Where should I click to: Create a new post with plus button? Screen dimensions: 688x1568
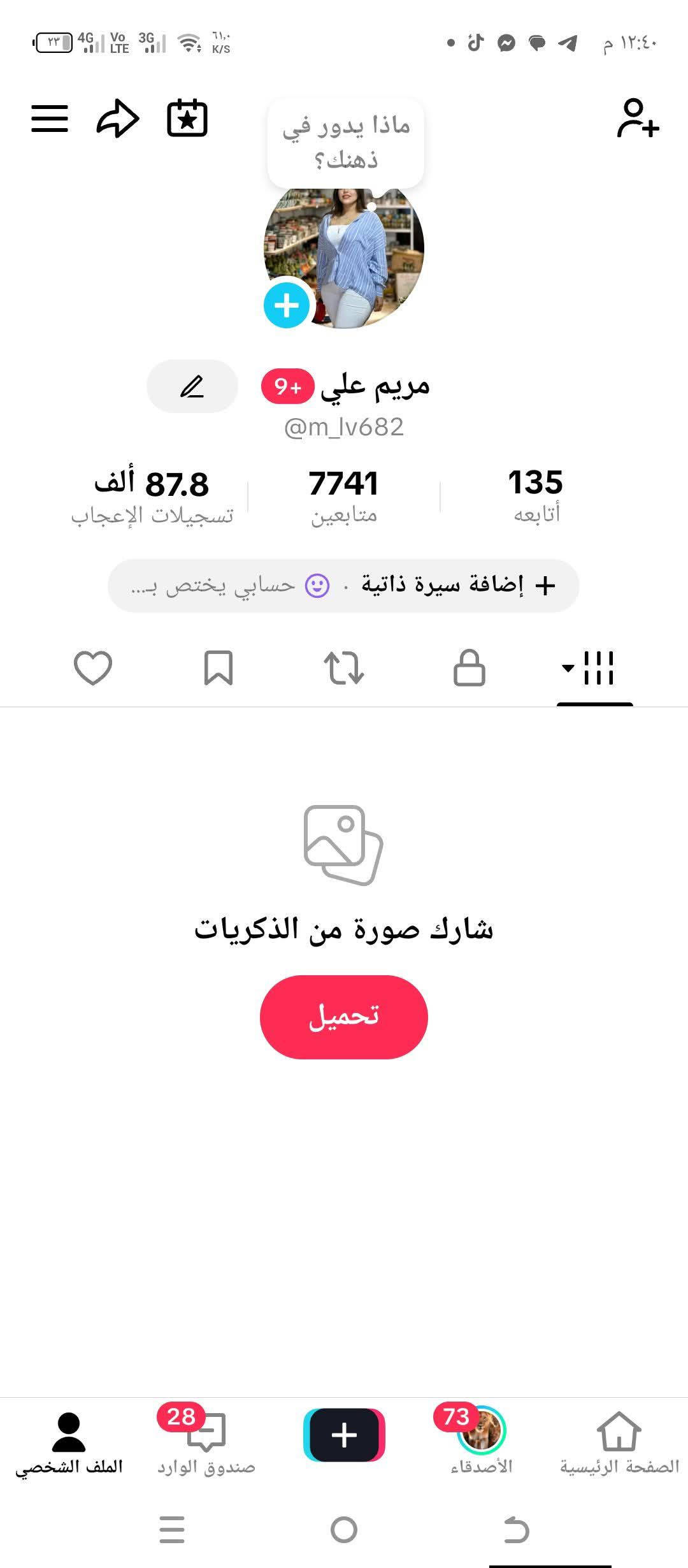(344, 1435)
